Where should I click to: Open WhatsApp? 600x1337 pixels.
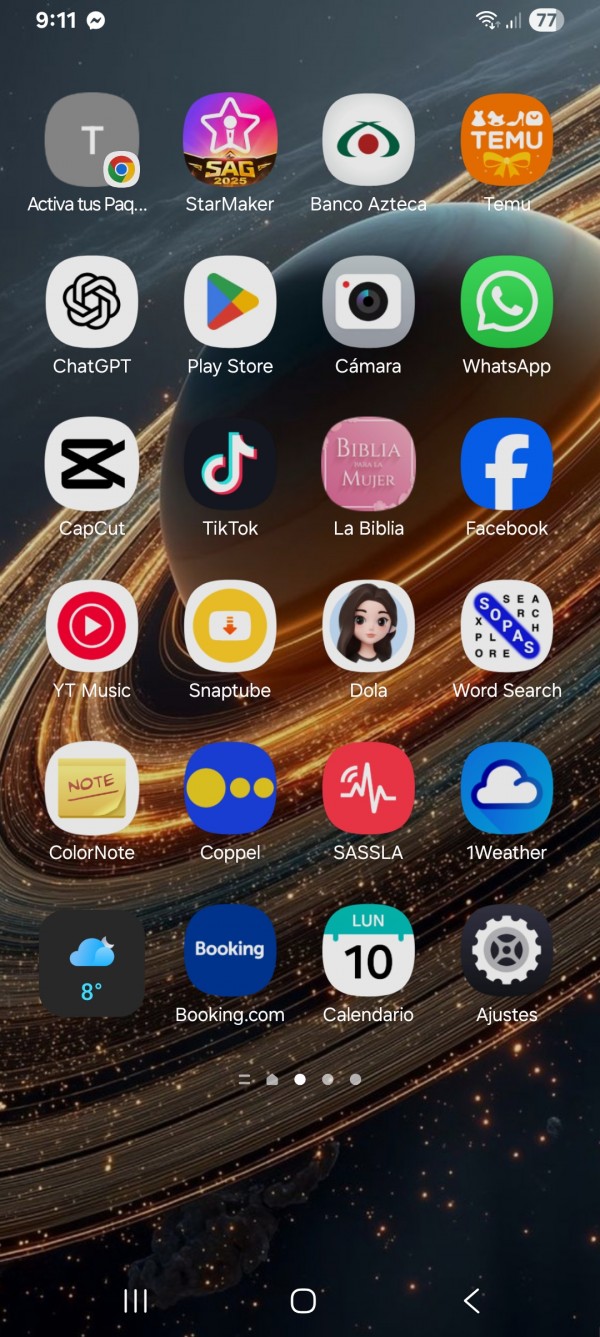tap(506, 301)
